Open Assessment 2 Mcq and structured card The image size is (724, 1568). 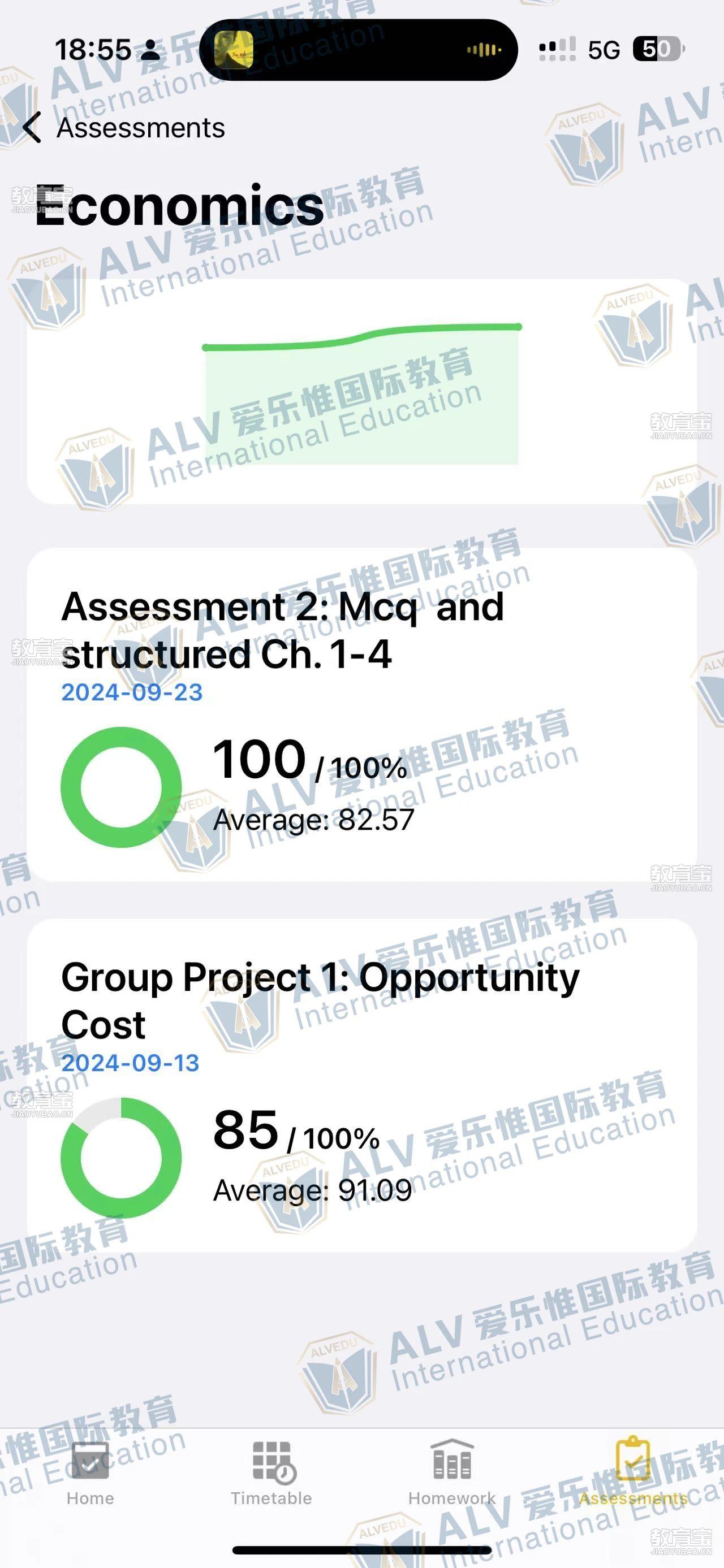(x=361, y=714)
